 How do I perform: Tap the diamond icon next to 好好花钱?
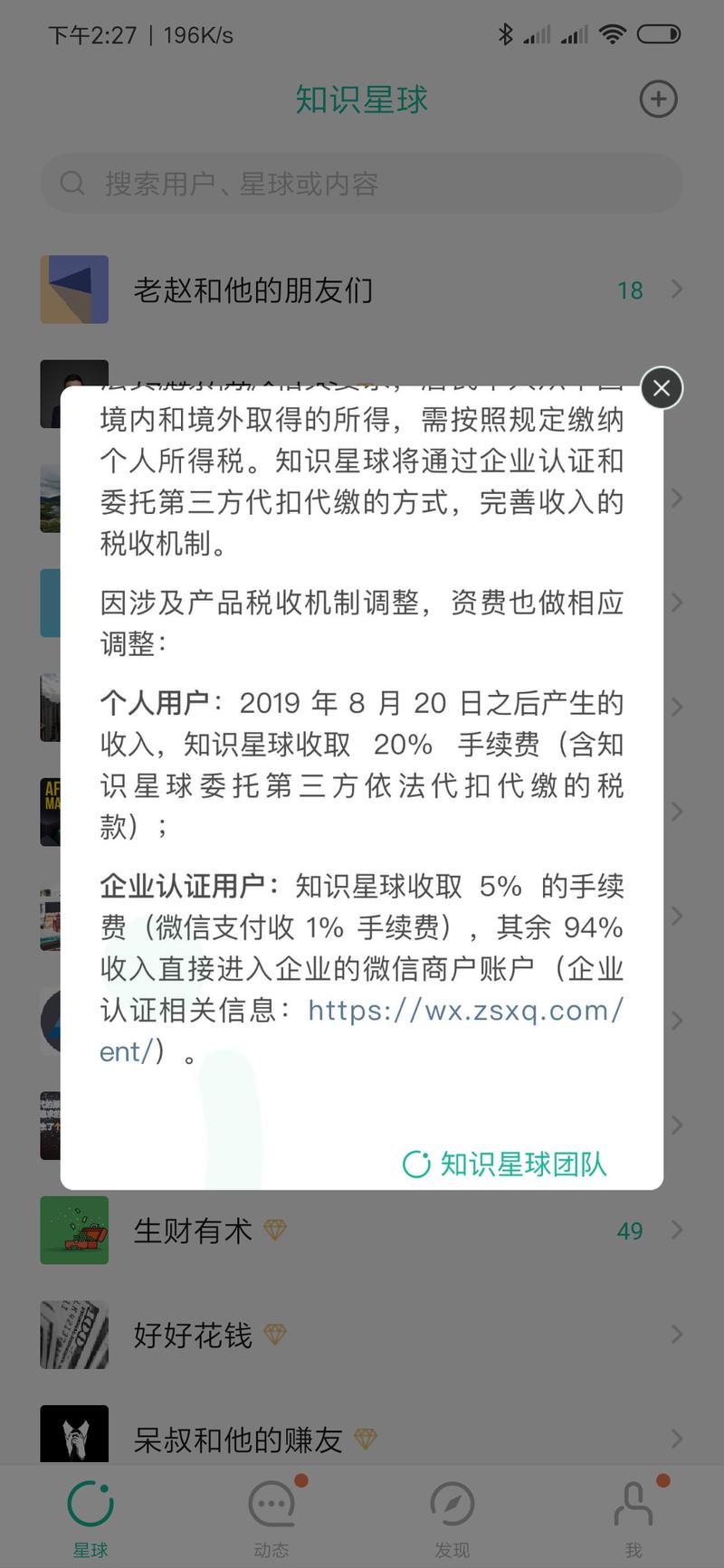tap(274, 1334)
